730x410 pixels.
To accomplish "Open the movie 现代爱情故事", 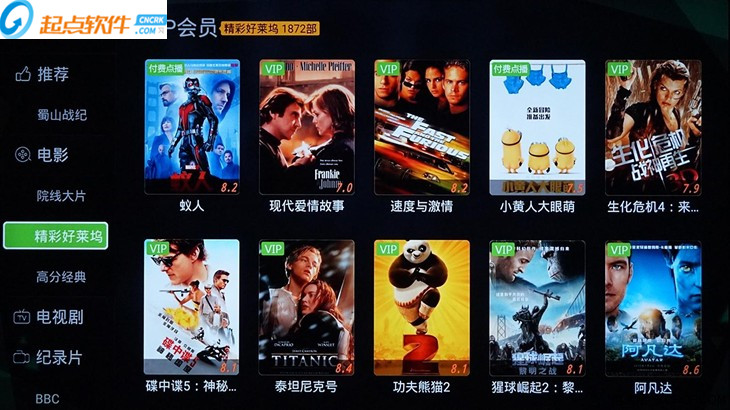I will point(307,127).
